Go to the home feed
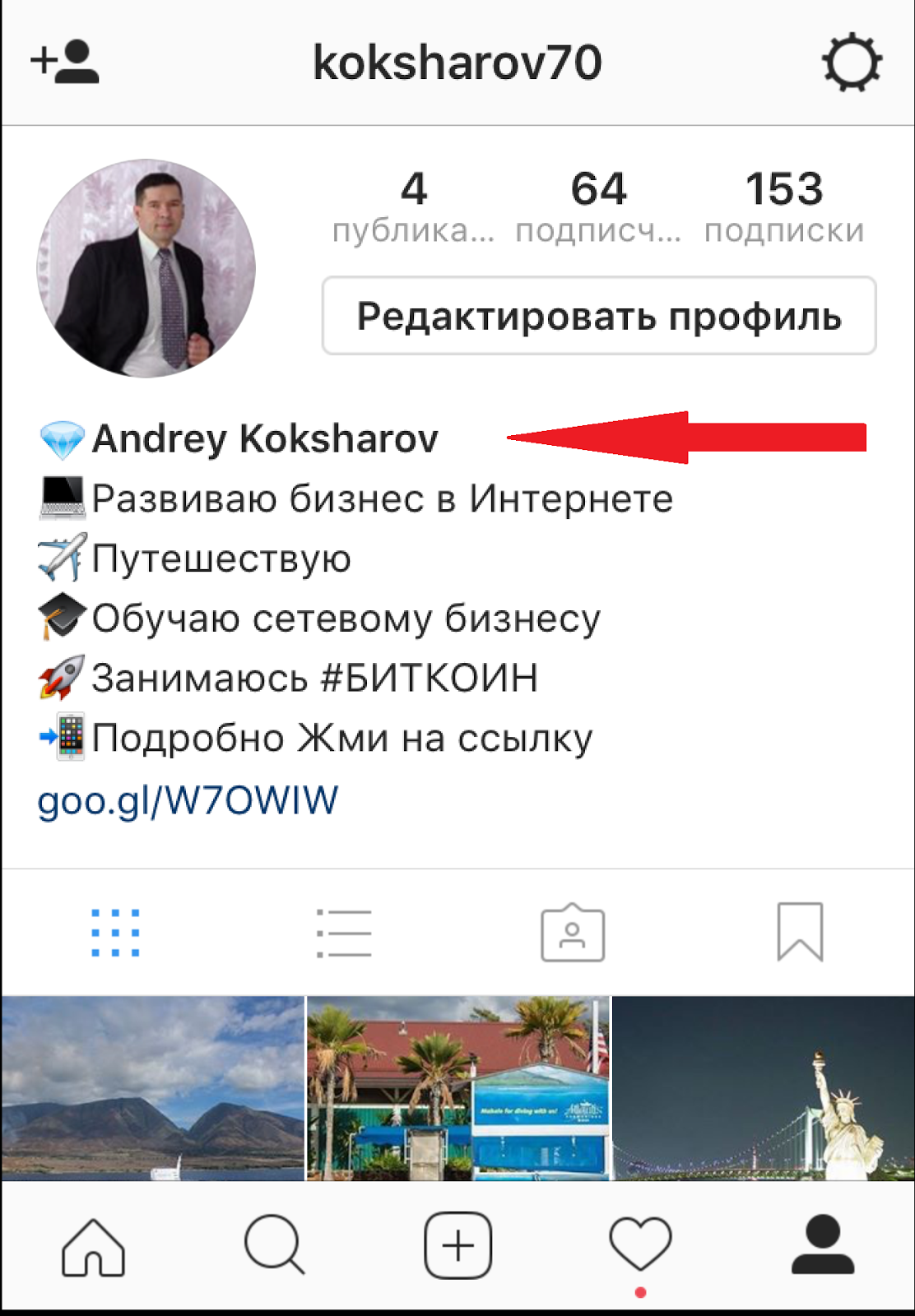 tap(93, 1247)
